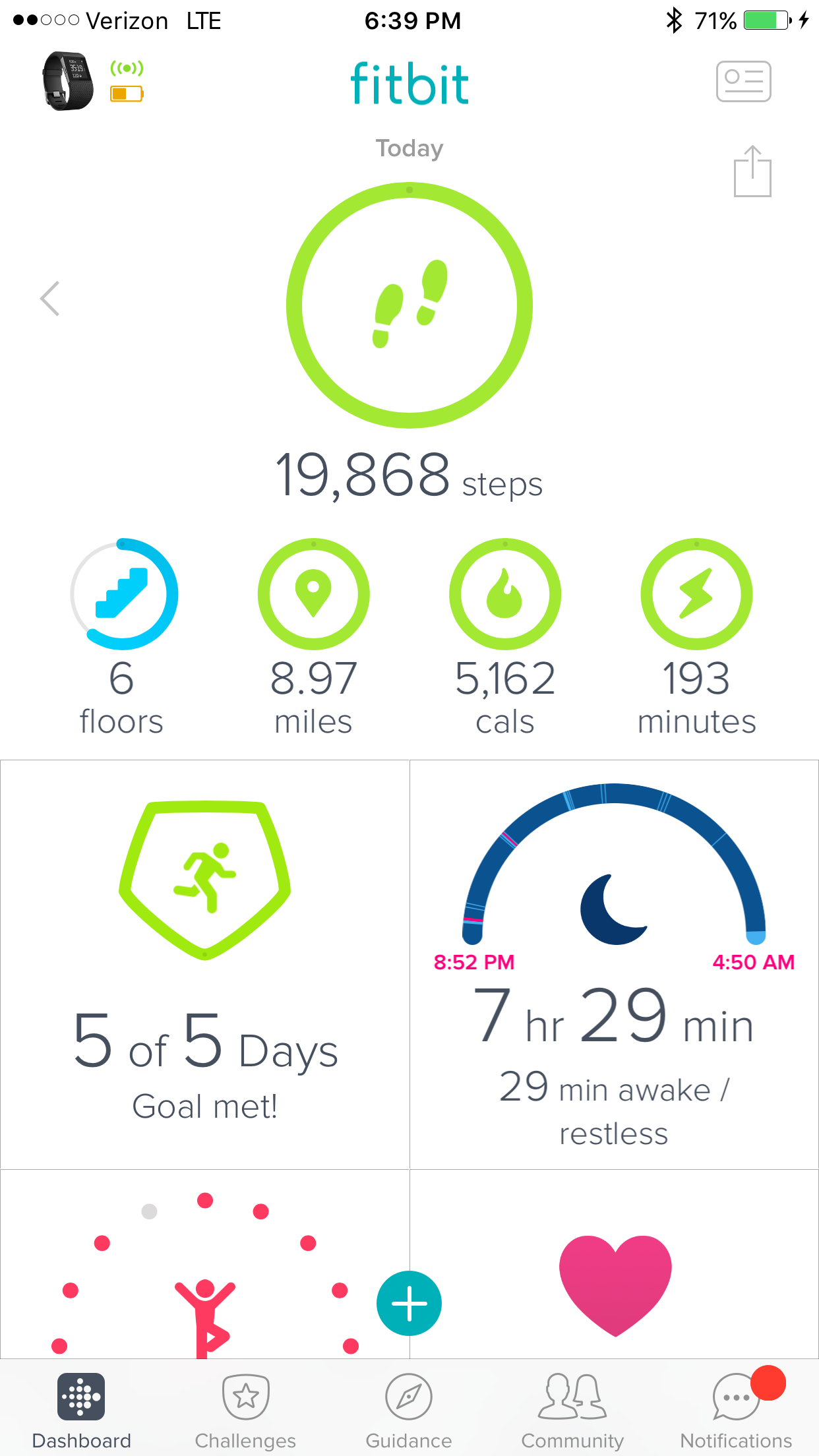View the 5,162 cals burned tile
Image resolution: width=819 pixels, height=1456 pixels.
[x=505, y=594]
